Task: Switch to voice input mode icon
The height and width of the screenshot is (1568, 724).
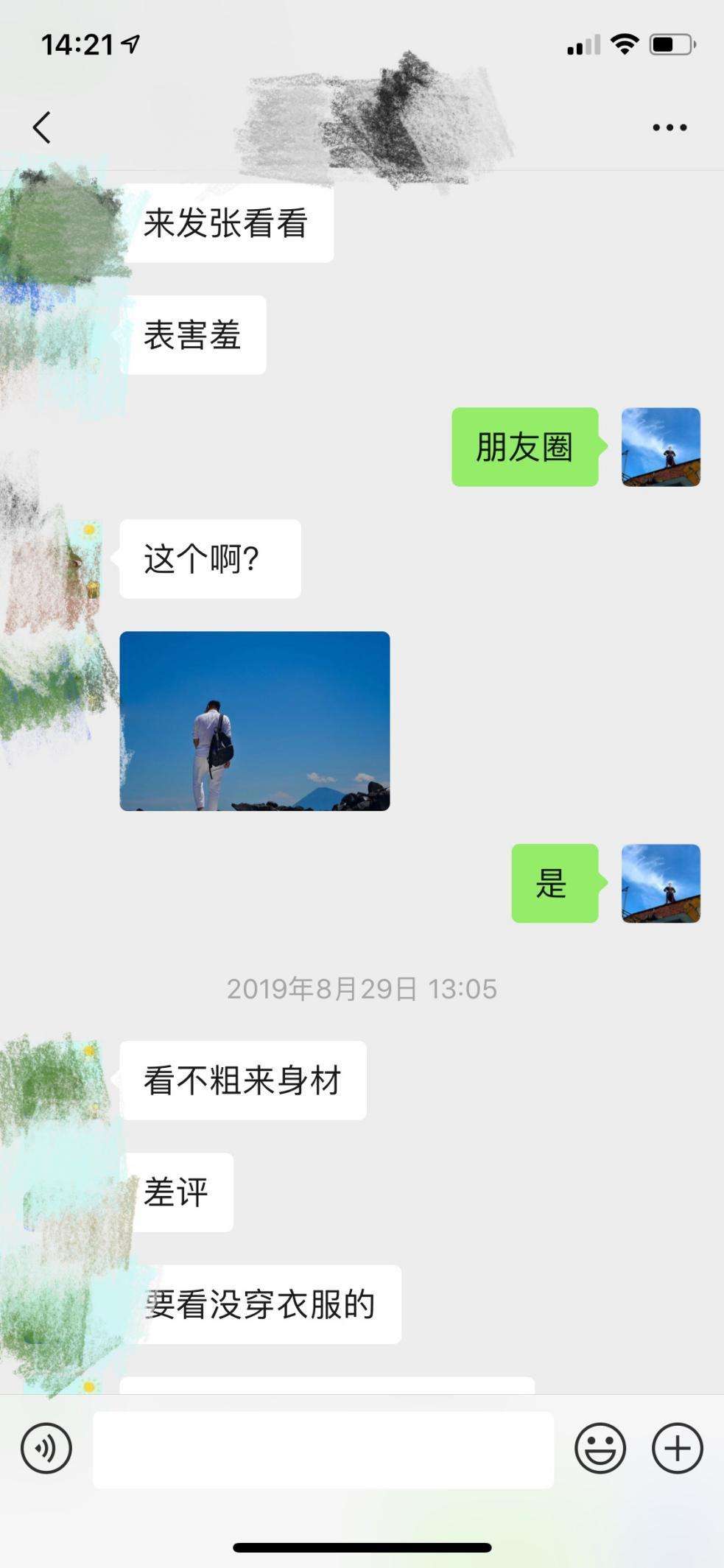Action: (x=46, y=1446)
